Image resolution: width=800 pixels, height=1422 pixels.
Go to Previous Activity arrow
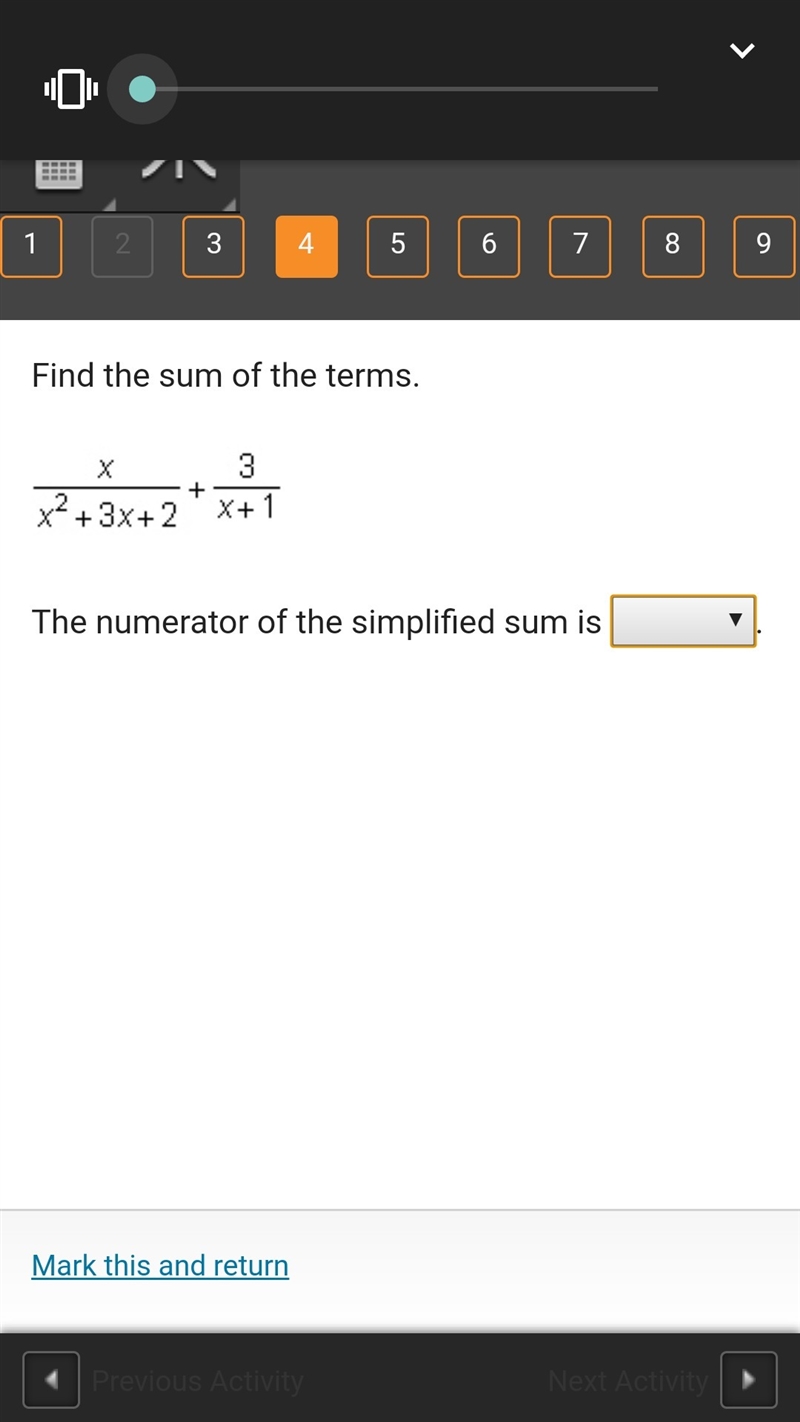click(x=51, y=1381)
